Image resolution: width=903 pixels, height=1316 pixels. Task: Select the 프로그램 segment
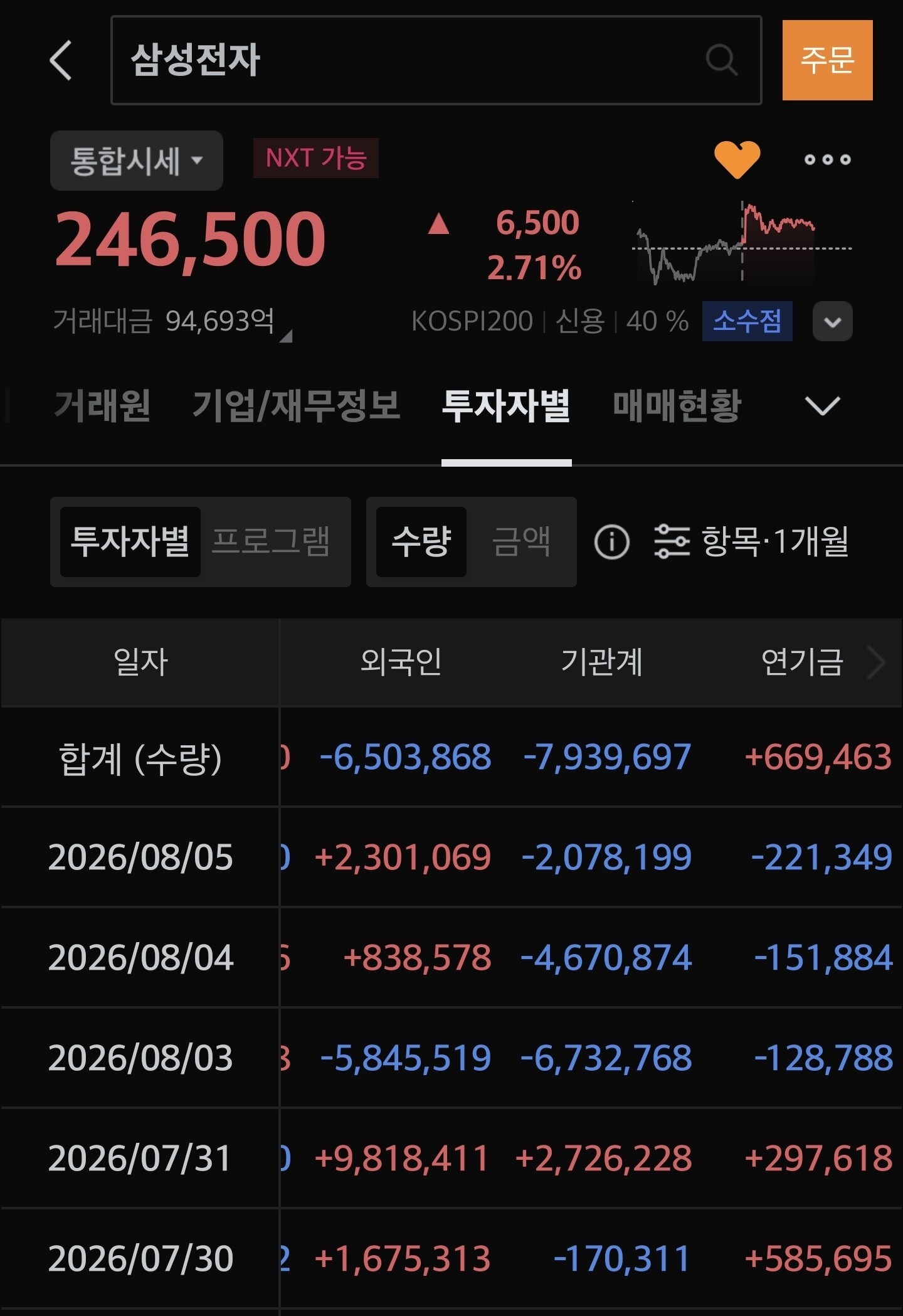click(x=270, y=542)
